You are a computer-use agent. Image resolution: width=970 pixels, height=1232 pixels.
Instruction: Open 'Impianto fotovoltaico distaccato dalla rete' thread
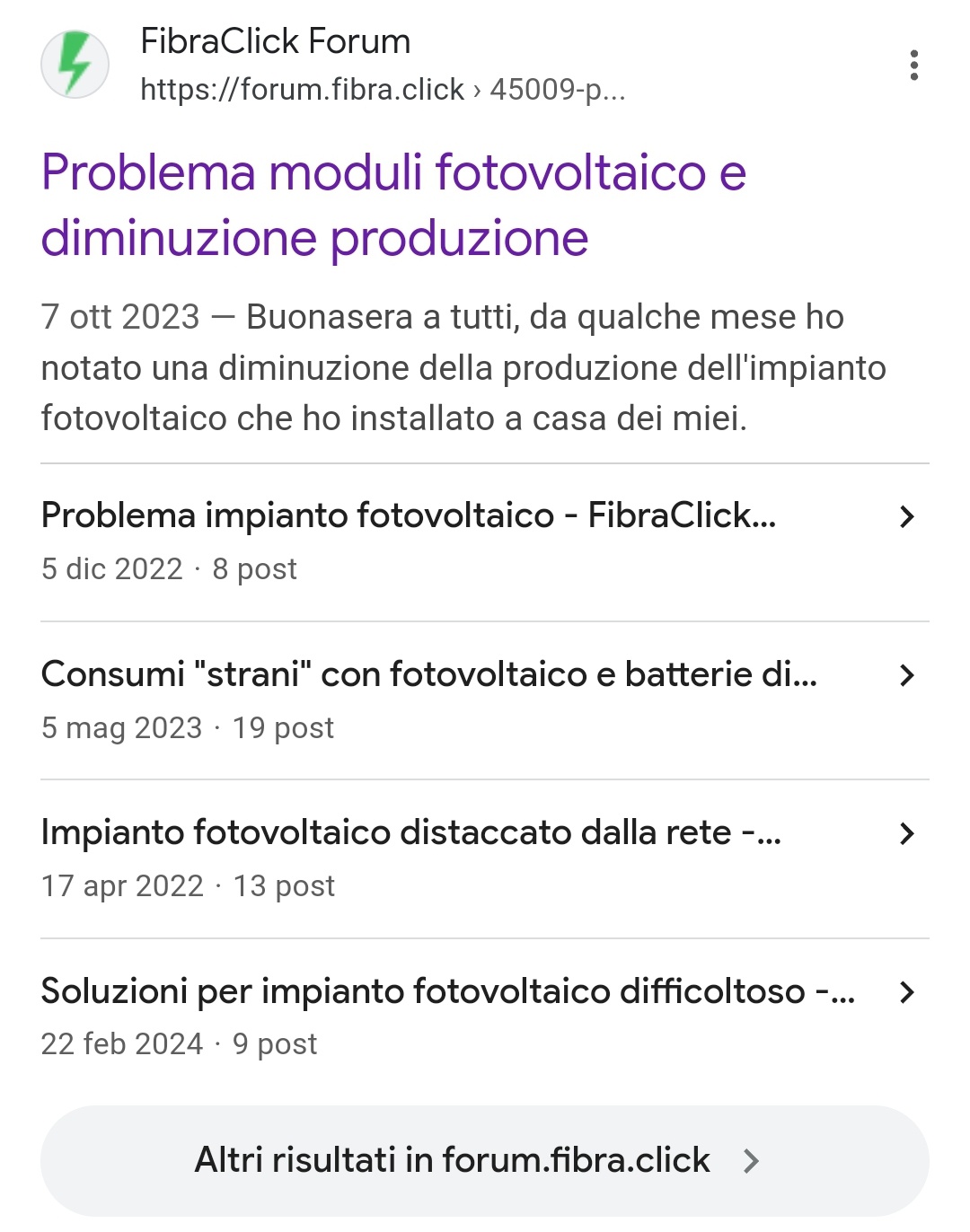tap(485, 858)
